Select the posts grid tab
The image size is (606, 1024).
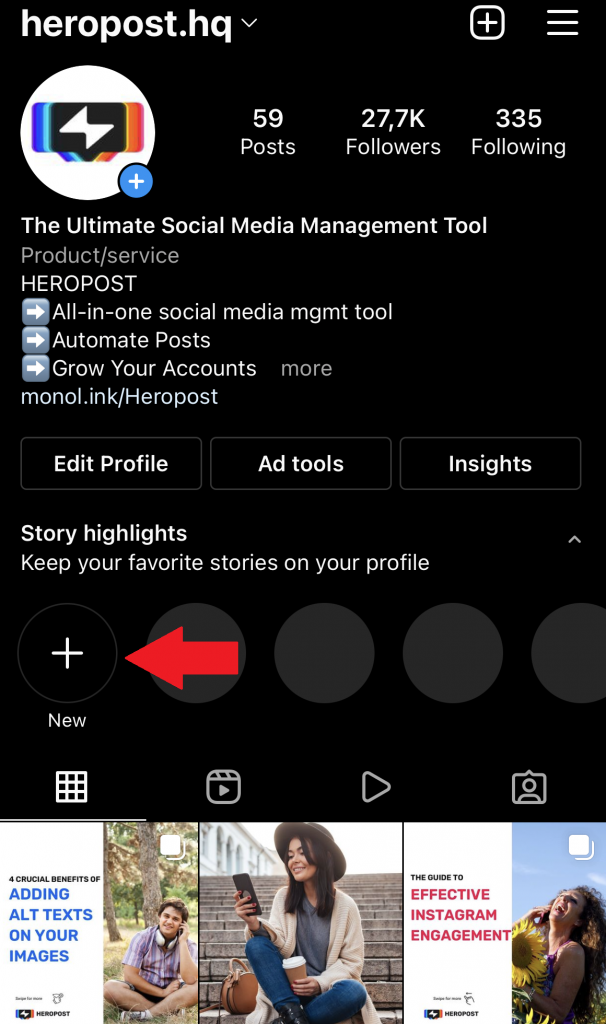coord(71,786)
